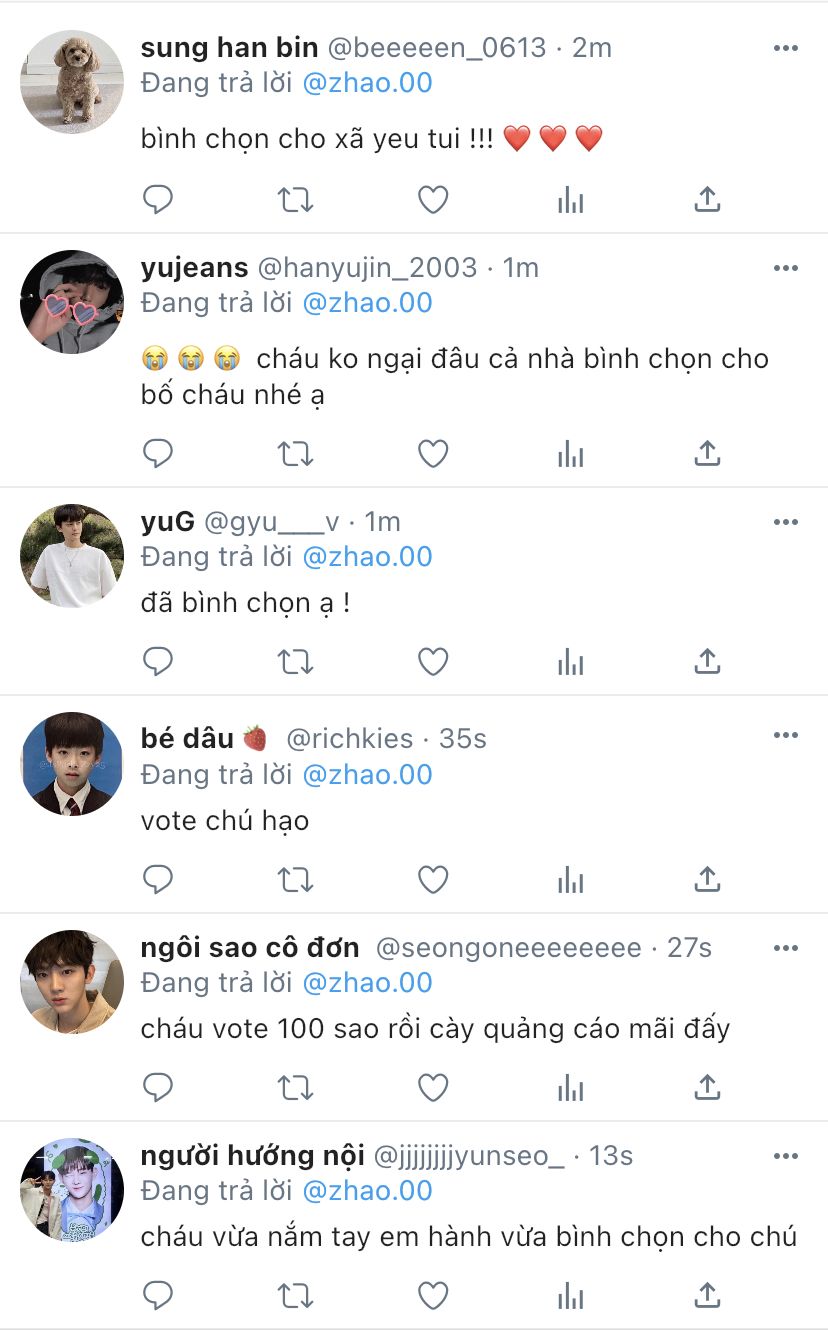Like người hướng nội's reply

pyautogui.click(x=432, y=1295)
